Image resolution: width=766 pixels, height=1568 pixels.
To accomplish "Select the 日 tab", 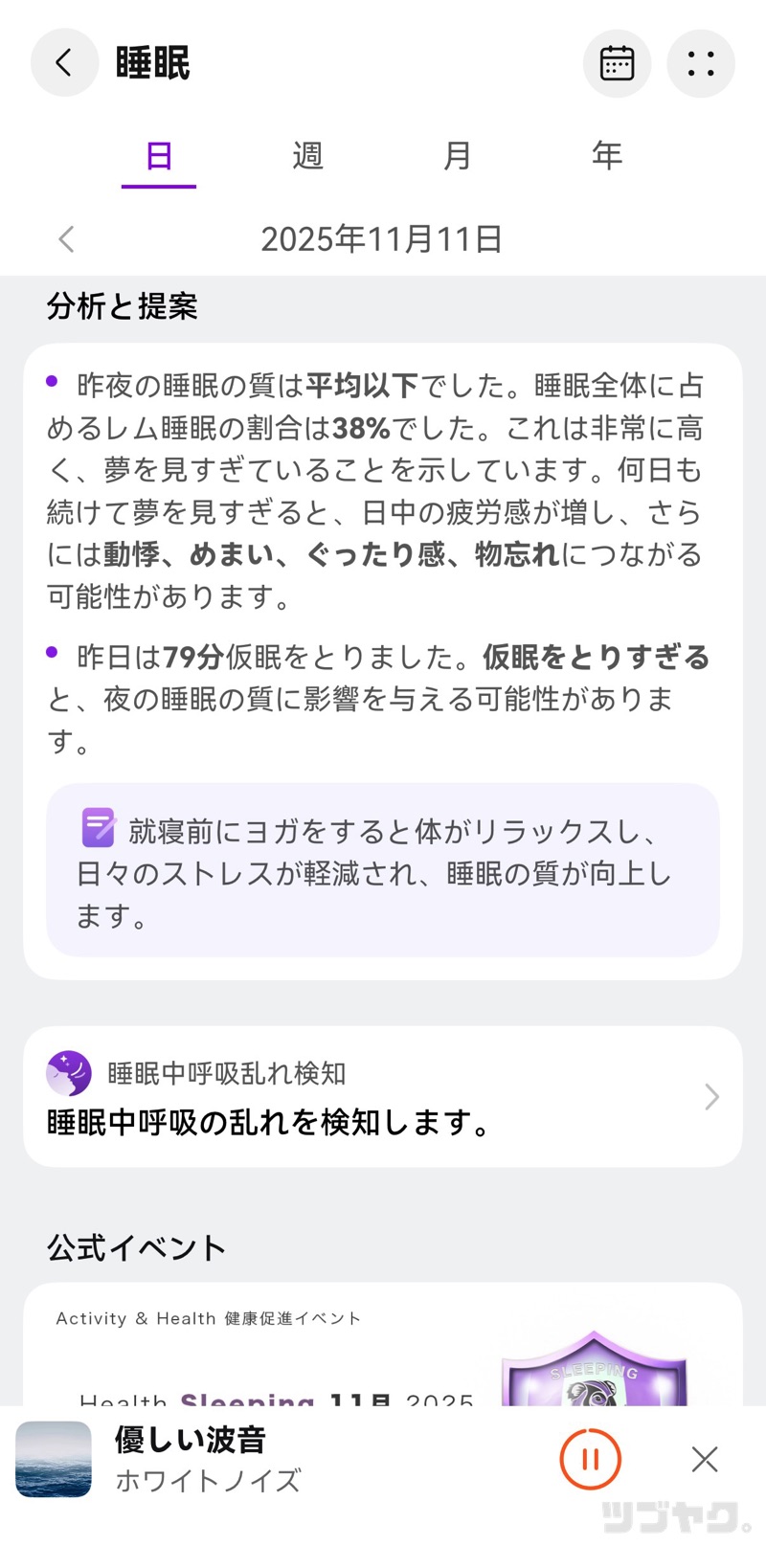I will 159,155.
